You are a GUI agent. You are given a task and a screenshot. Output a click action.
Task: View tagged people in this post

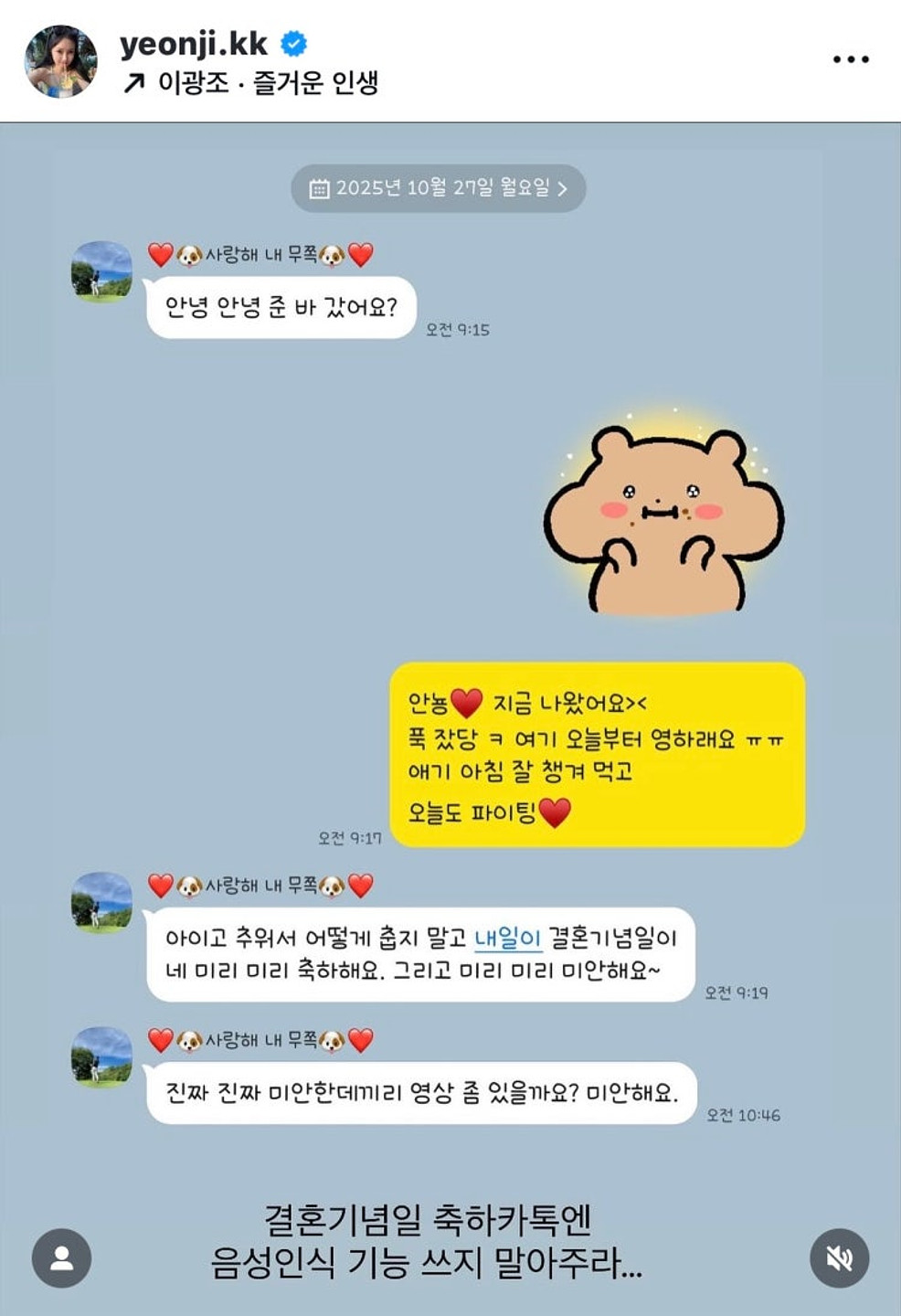[61, 1258]
